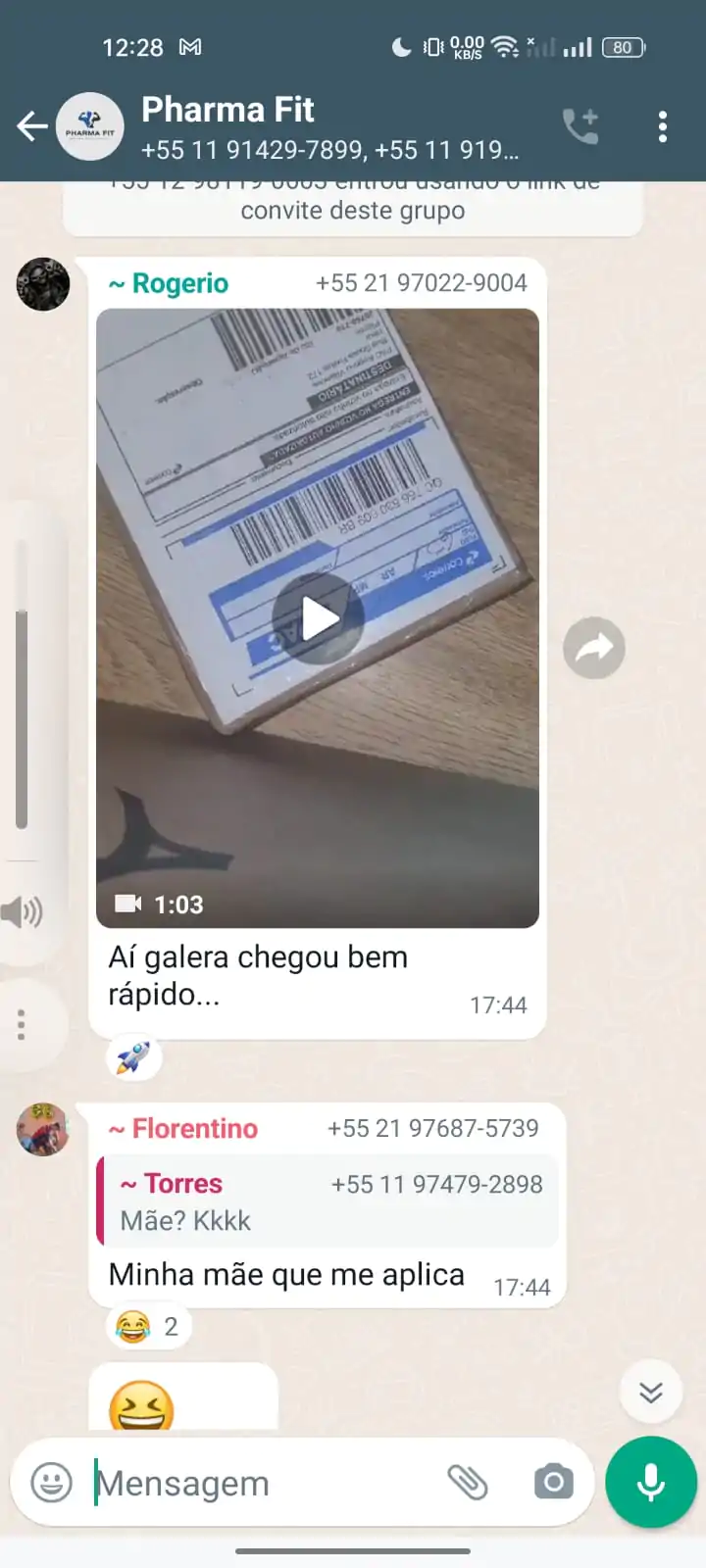The image size is (706, 1568).
Task: Start a group call
Action: tap(580, 126)
